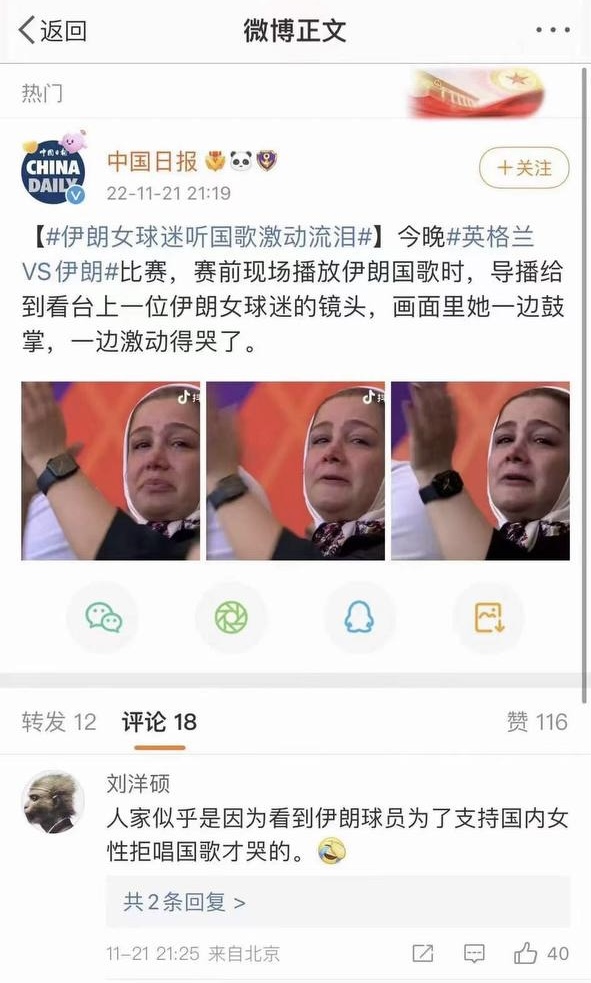Expand 共2条回复 under 刘洋硕's comment
This screenshot has width=591, height=983.
[184, 902]
